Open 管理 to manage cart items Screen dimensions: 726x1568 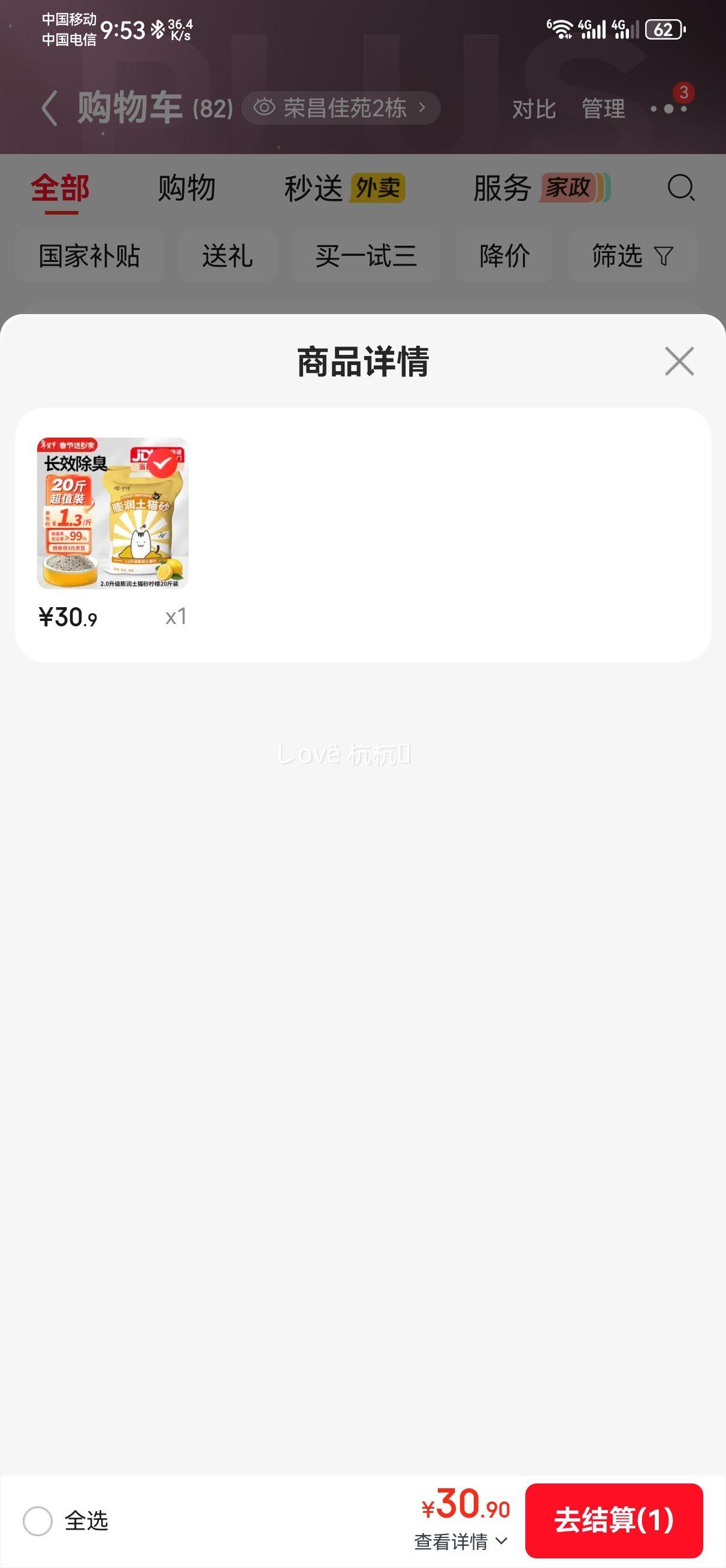(x=603, y=109)
